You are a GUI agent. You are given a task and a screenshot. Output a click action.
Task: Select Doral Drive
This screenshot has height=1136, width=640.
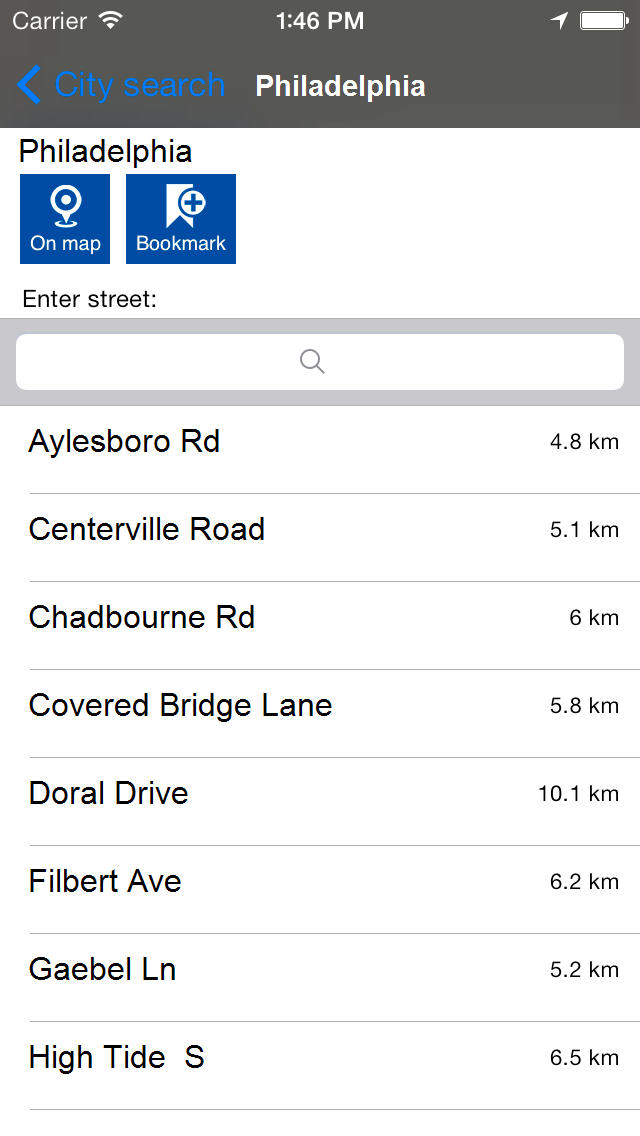tap(320, 801)
